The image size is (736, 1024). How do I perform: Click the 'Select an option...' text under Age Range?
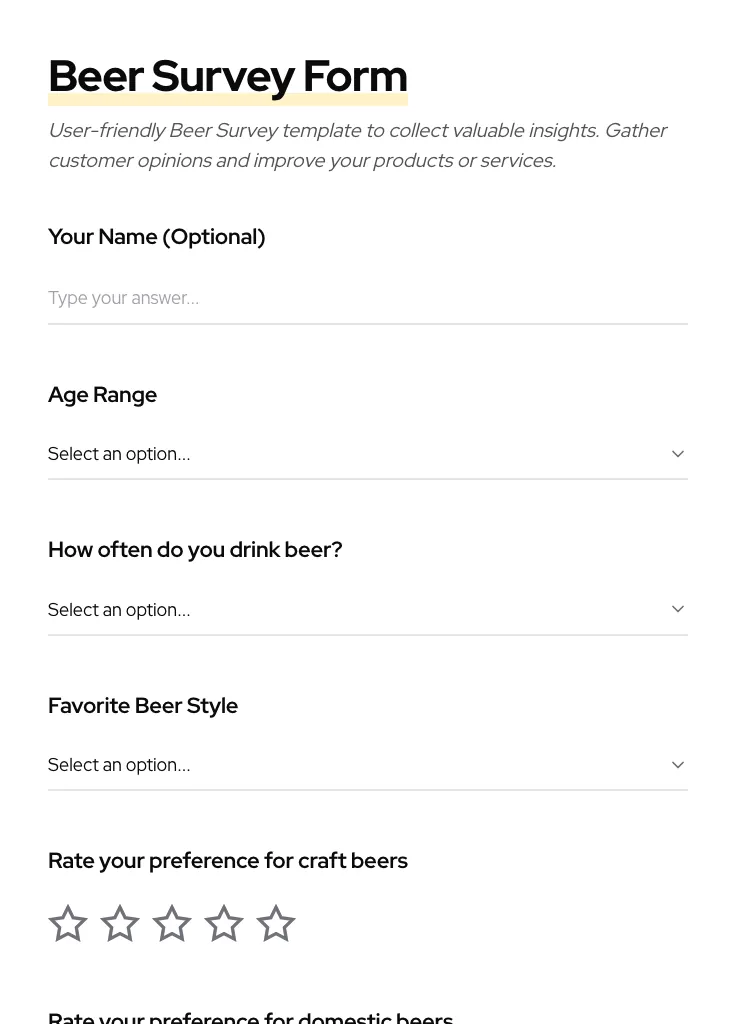pos(119,454)
